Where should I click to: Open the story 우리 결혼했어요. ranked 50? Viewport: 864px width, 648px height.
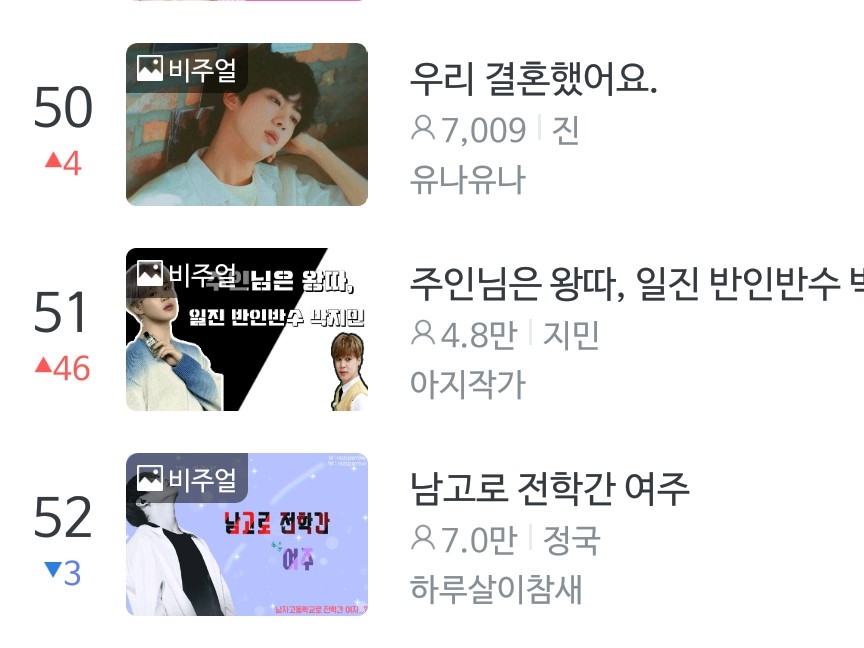tap(533, 79)
